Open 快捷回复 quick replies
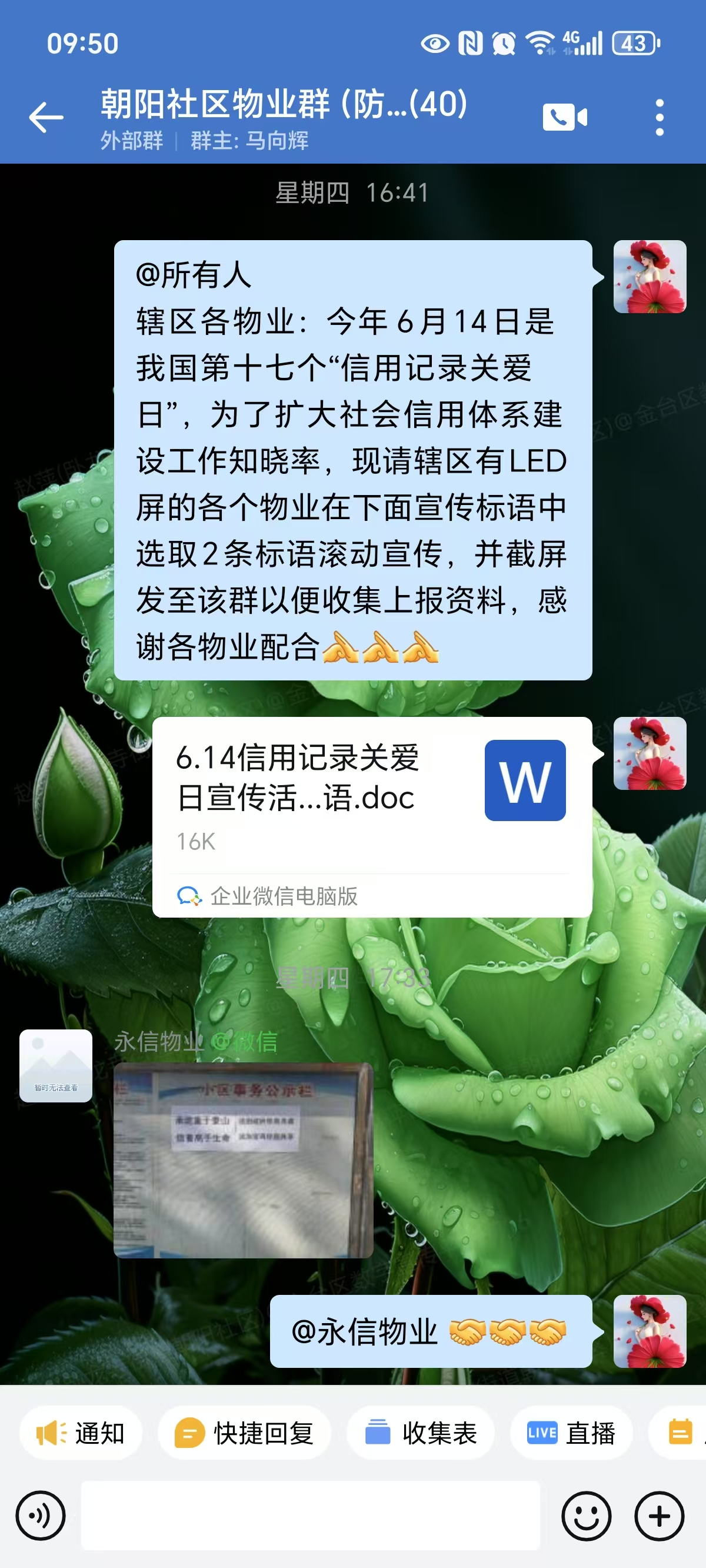The height and width of the screenshot is (1568, 706). (x=245, y=1433)
